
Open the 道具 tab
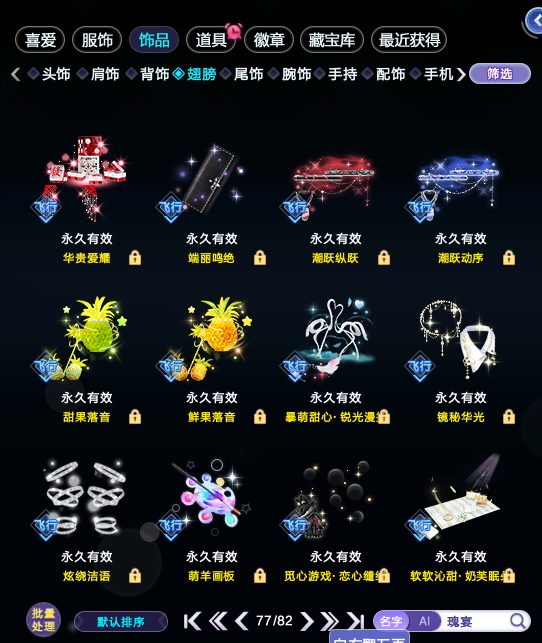211,40
